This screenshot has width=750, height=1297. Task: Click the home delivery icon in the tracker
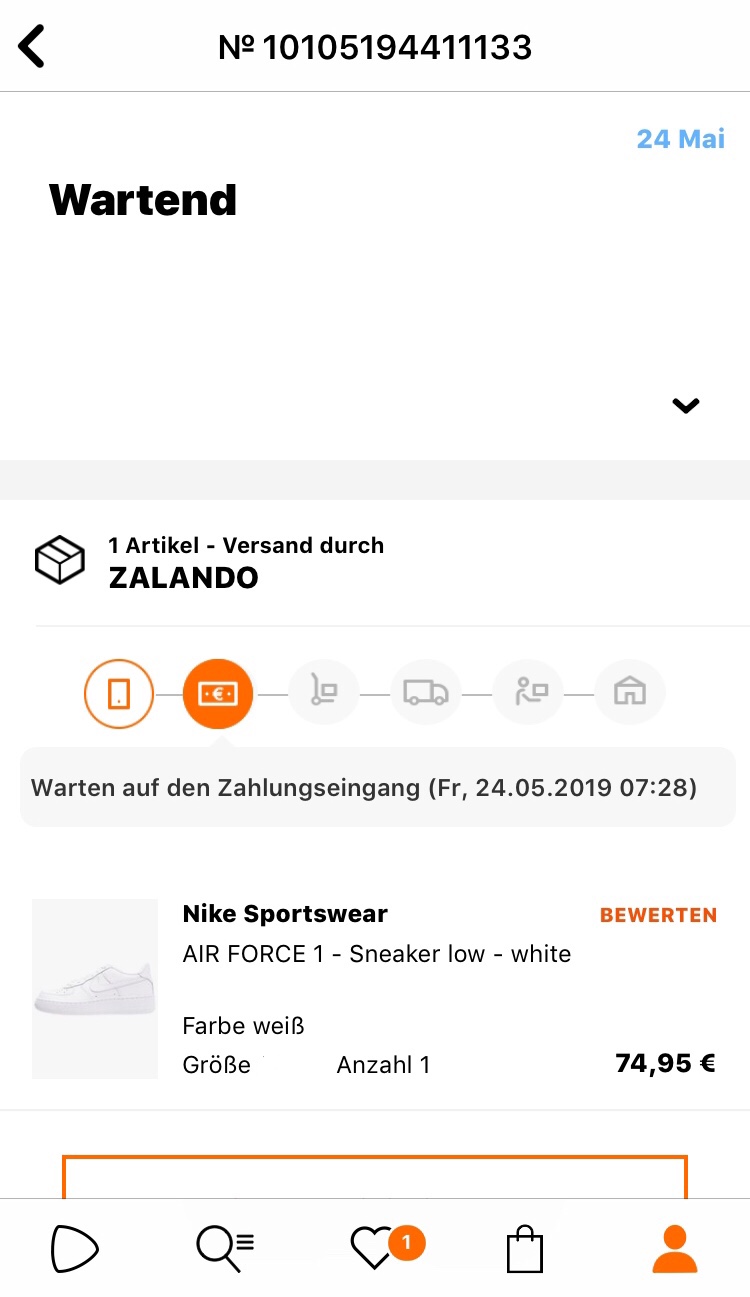(630, 693)
